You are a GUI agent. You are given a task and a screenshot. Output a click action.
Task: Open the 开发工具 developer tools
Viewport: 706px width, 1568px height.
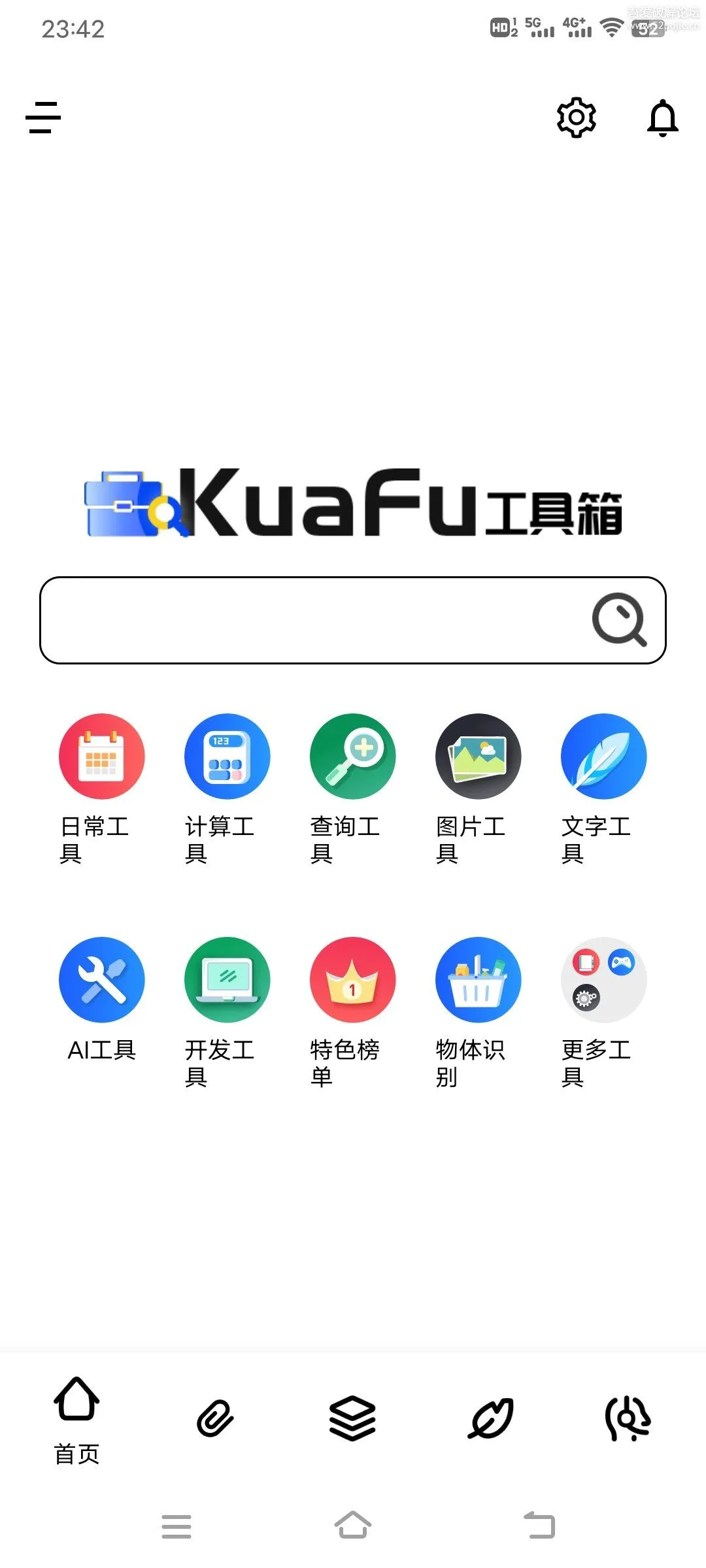[x=227, y=978]
